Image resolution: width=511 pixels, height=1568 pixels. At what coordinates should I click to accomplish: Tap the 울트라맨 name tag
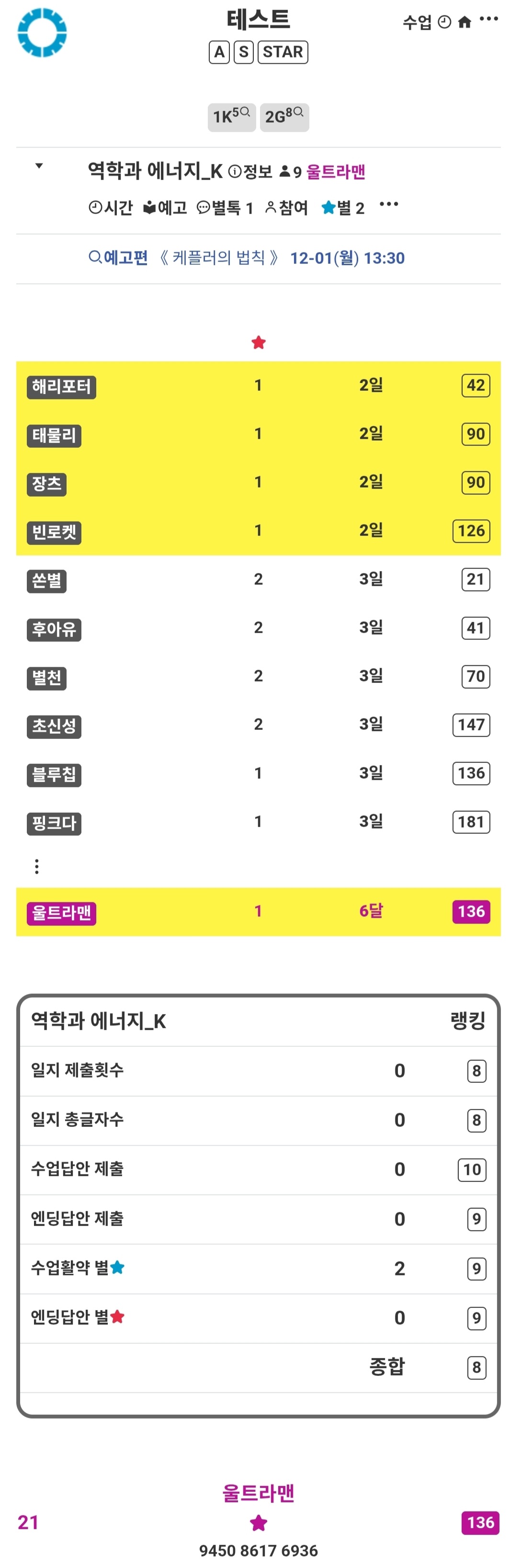[61, 912]
